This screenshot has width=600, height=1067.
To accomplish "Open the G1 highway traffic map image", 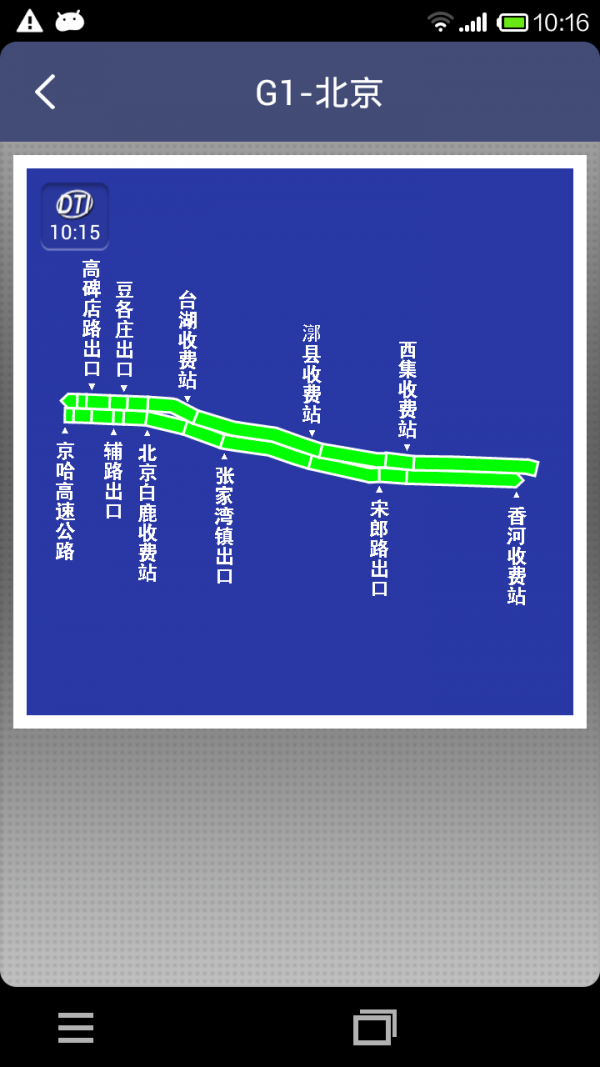I will pyautogui.click(x=299, y=441).
